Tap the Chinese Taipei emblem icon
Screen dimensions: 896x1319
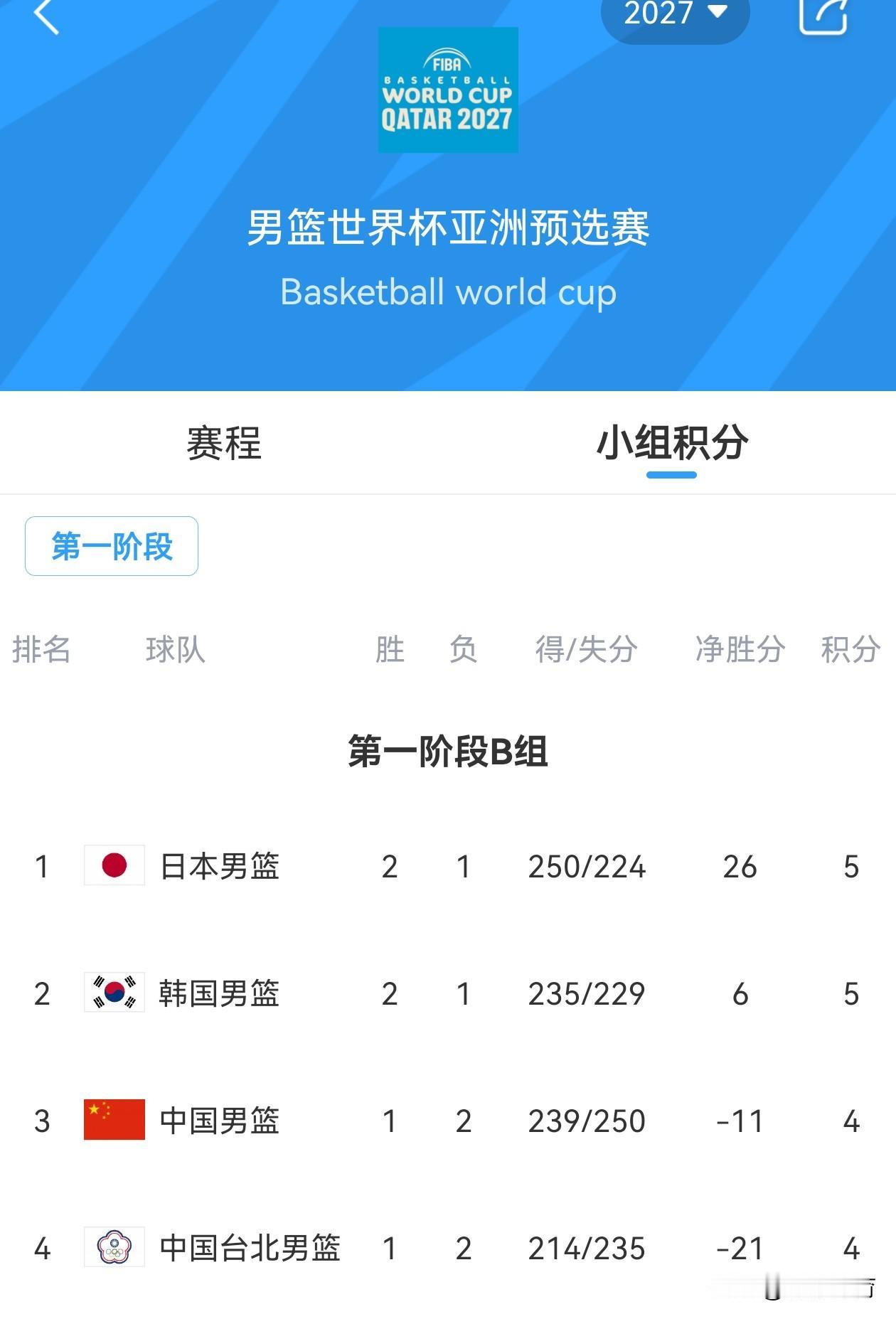[x=112, y=1249]
